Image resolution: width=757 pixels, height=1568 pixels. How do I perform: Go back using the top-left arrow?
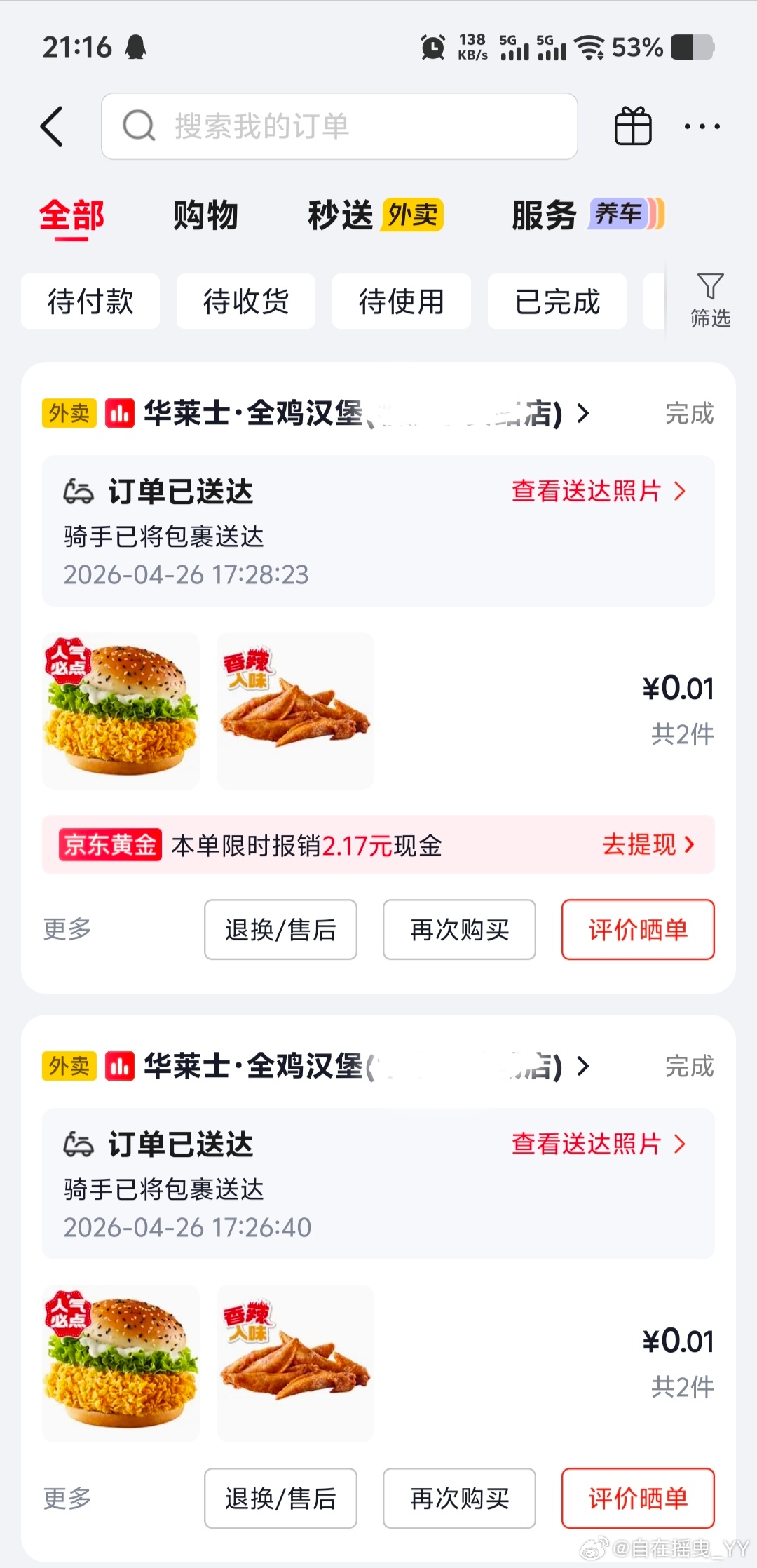(53, 127)
